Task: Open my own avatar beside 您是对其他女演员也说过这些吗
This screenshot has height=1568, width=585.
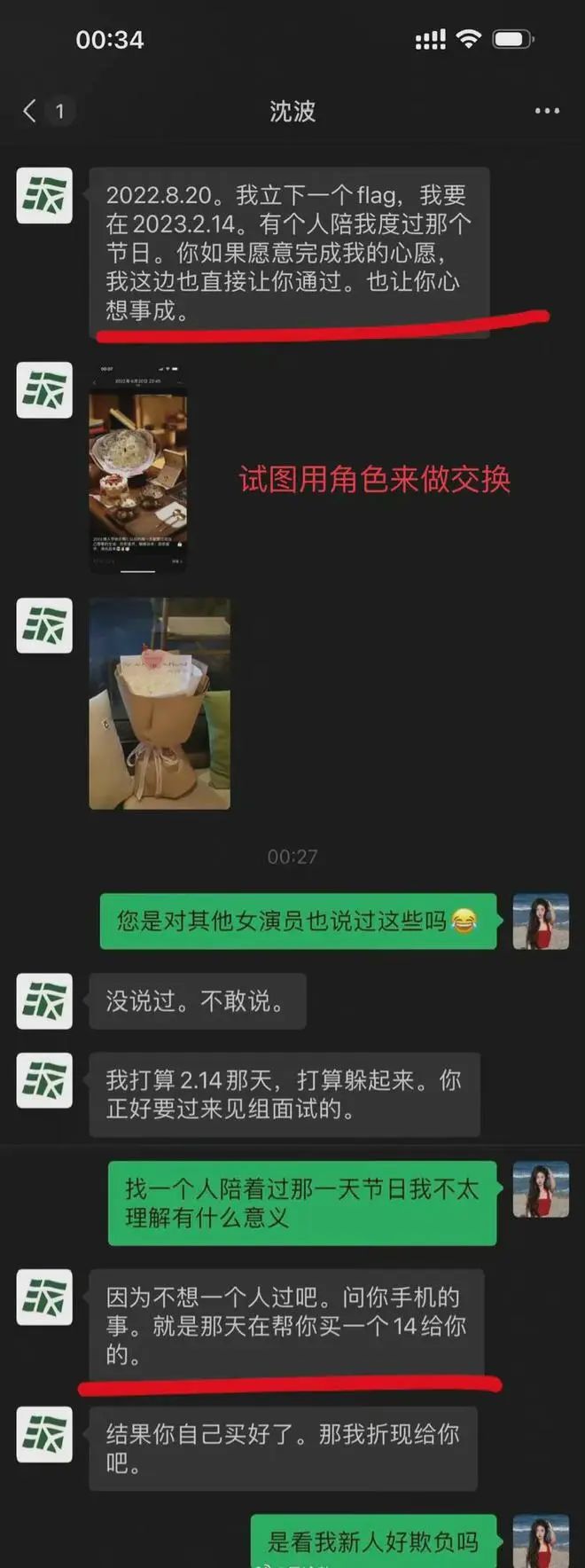Action: 541,921
